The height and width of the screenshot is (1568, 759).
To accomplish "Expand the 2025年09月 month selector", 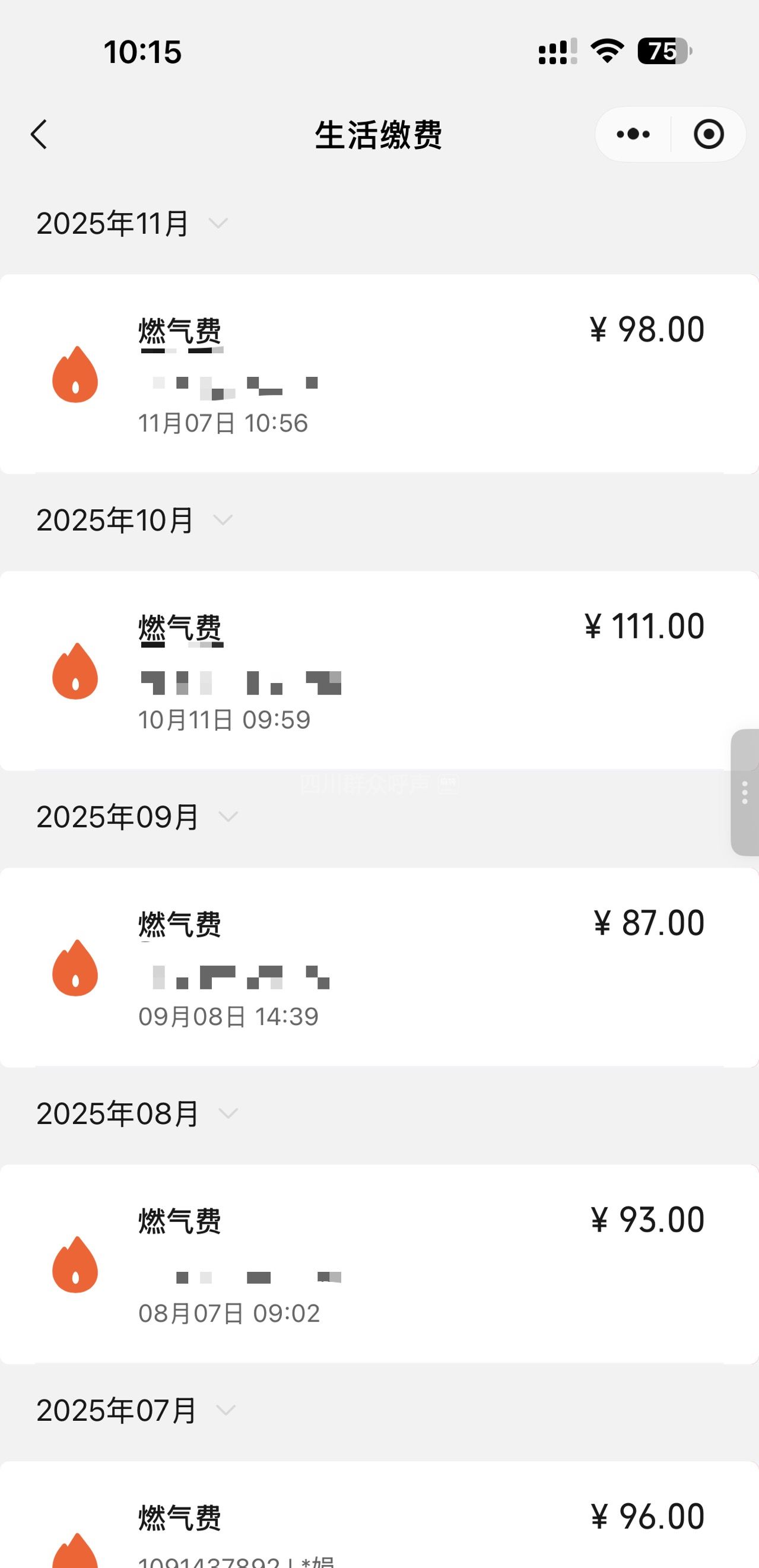I will pyautogui.click(x=137, y=817).
